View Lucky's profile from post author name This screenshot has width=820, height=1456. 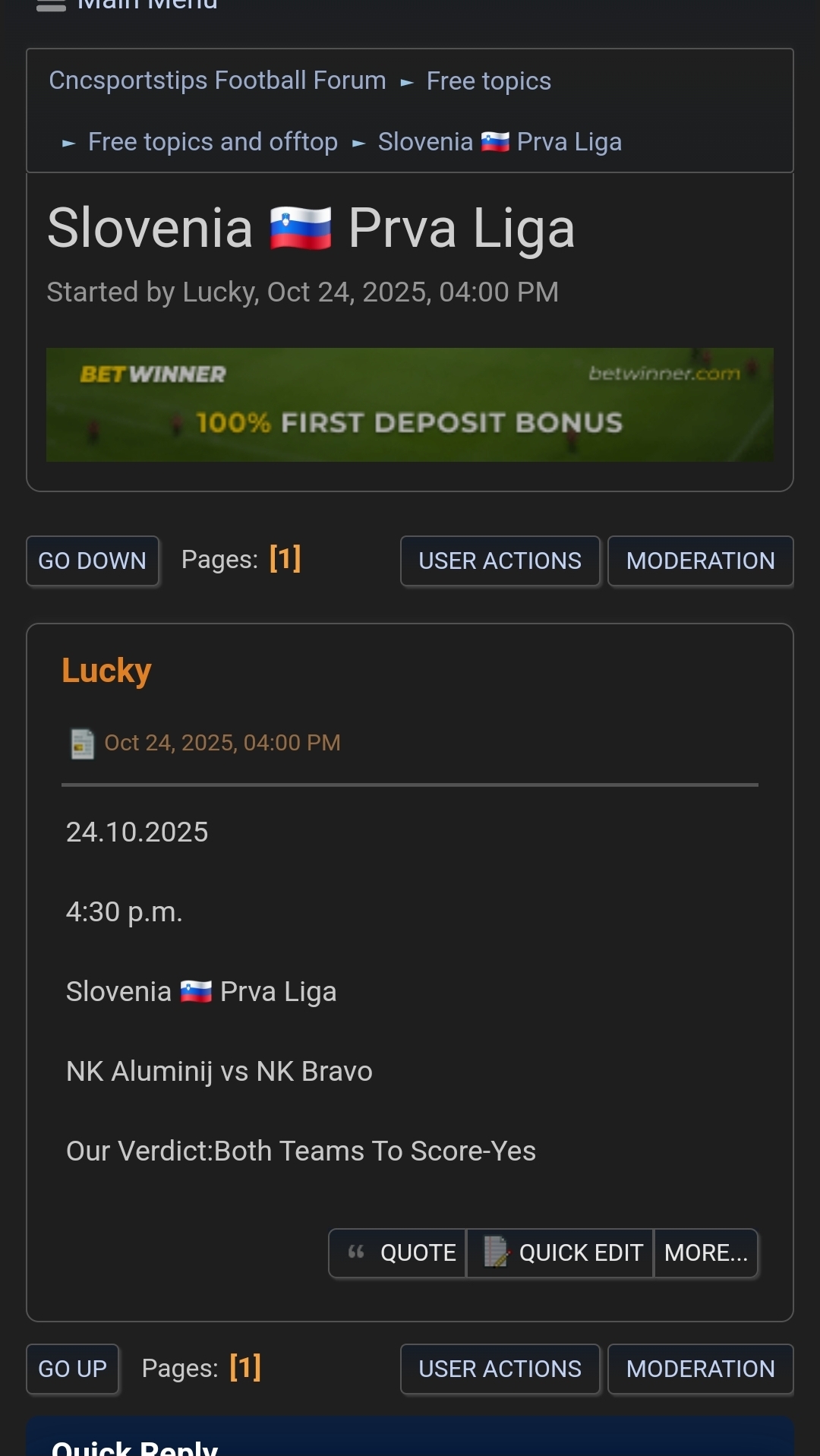(106, 671)
